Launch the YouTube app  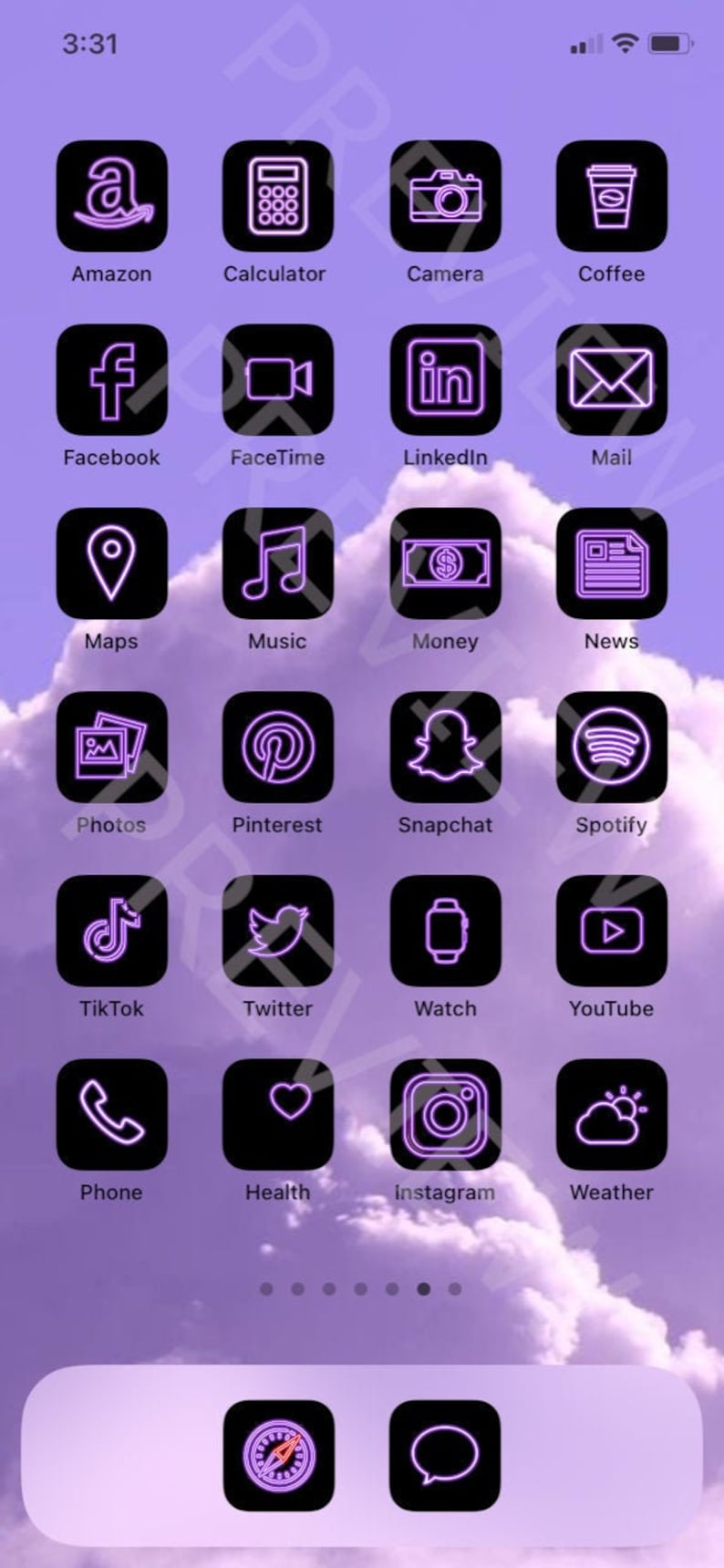[612, 932]
